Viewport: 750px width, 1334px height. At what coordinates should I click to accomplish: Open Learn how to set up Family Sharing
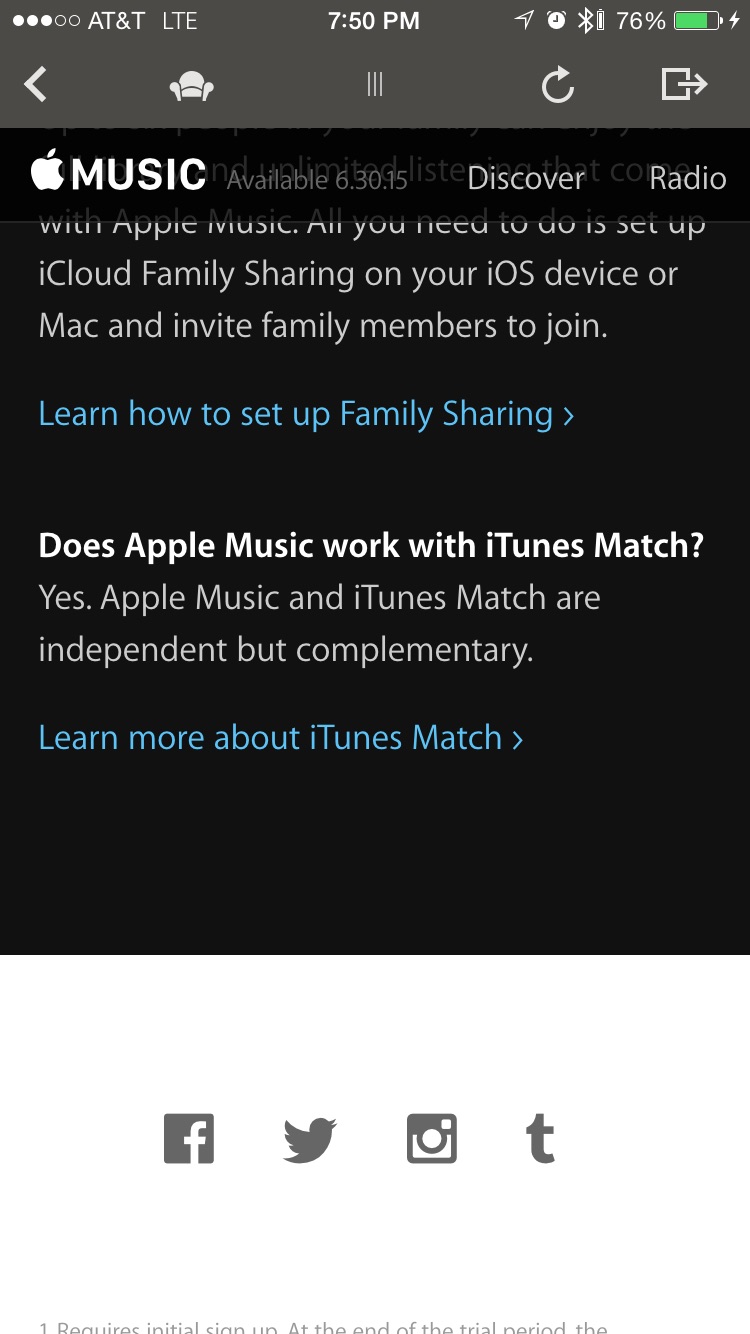tap(306, 414)
